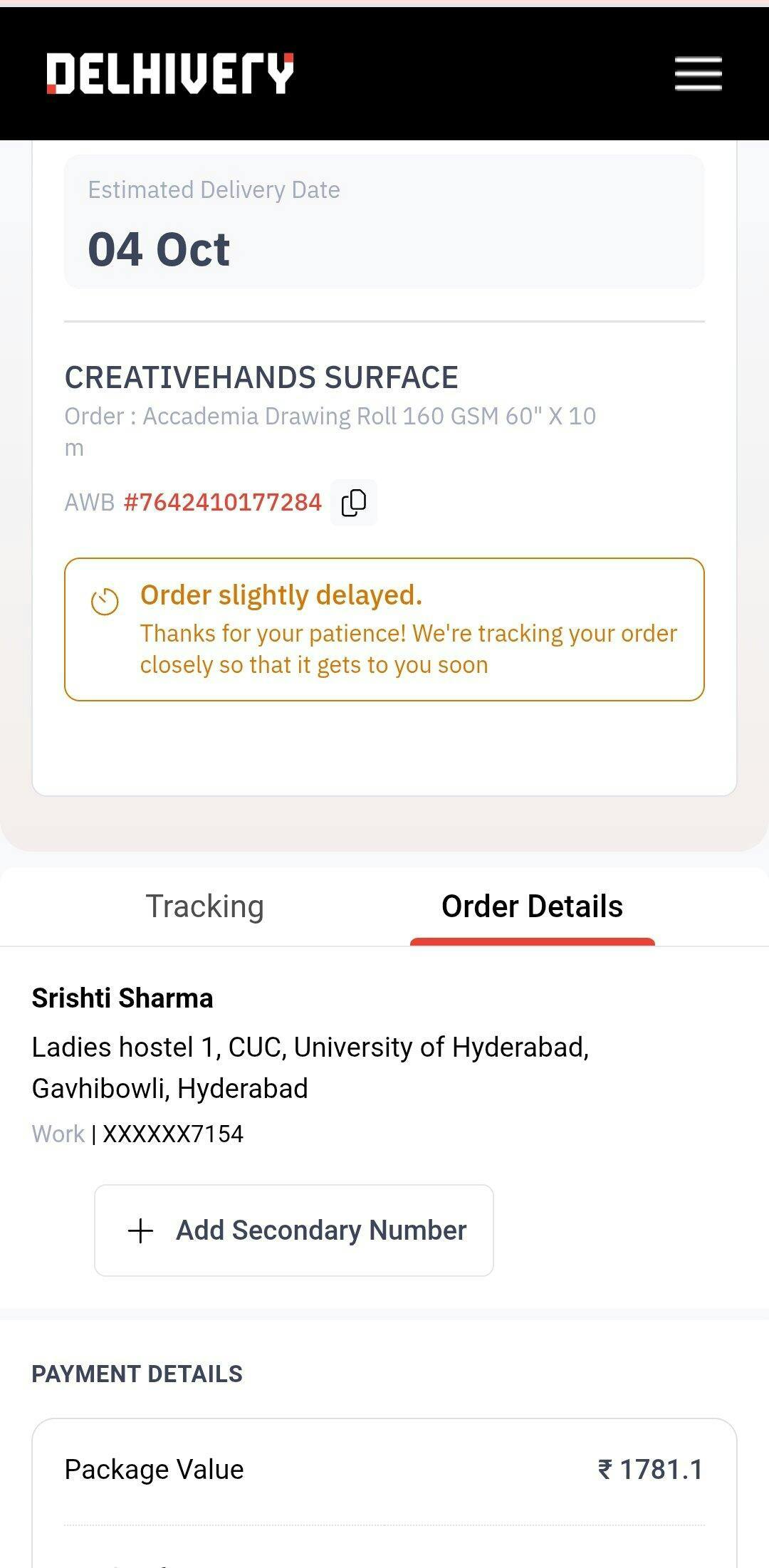Image resolution: width=769 pixels, height=1568 pixels.
Task: Tap Add Secondary Number button
Action: point(294,1230)
